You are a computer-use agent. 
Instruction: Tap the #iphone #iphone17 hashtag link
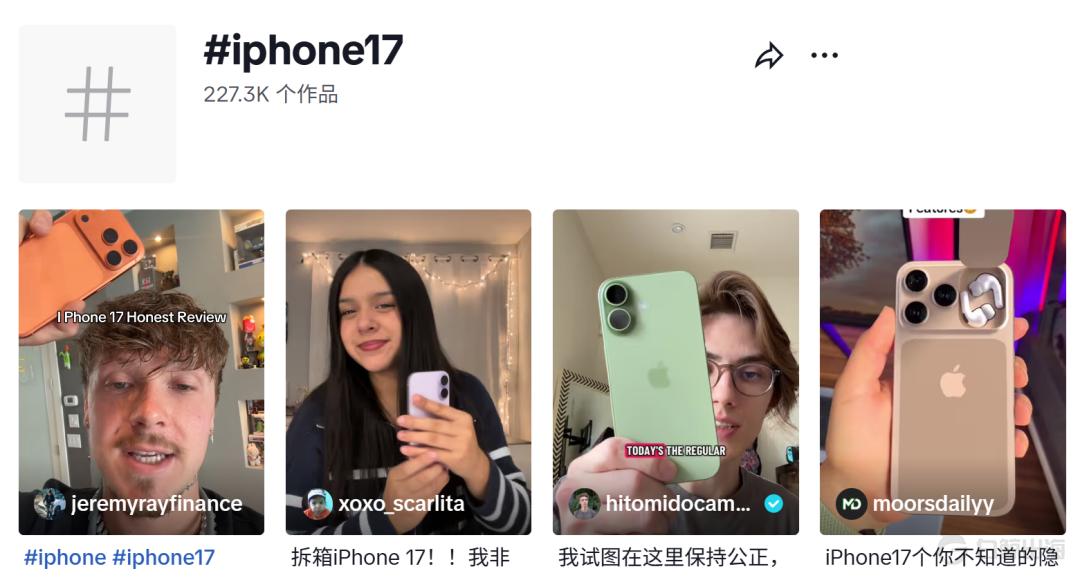point(119,557)
